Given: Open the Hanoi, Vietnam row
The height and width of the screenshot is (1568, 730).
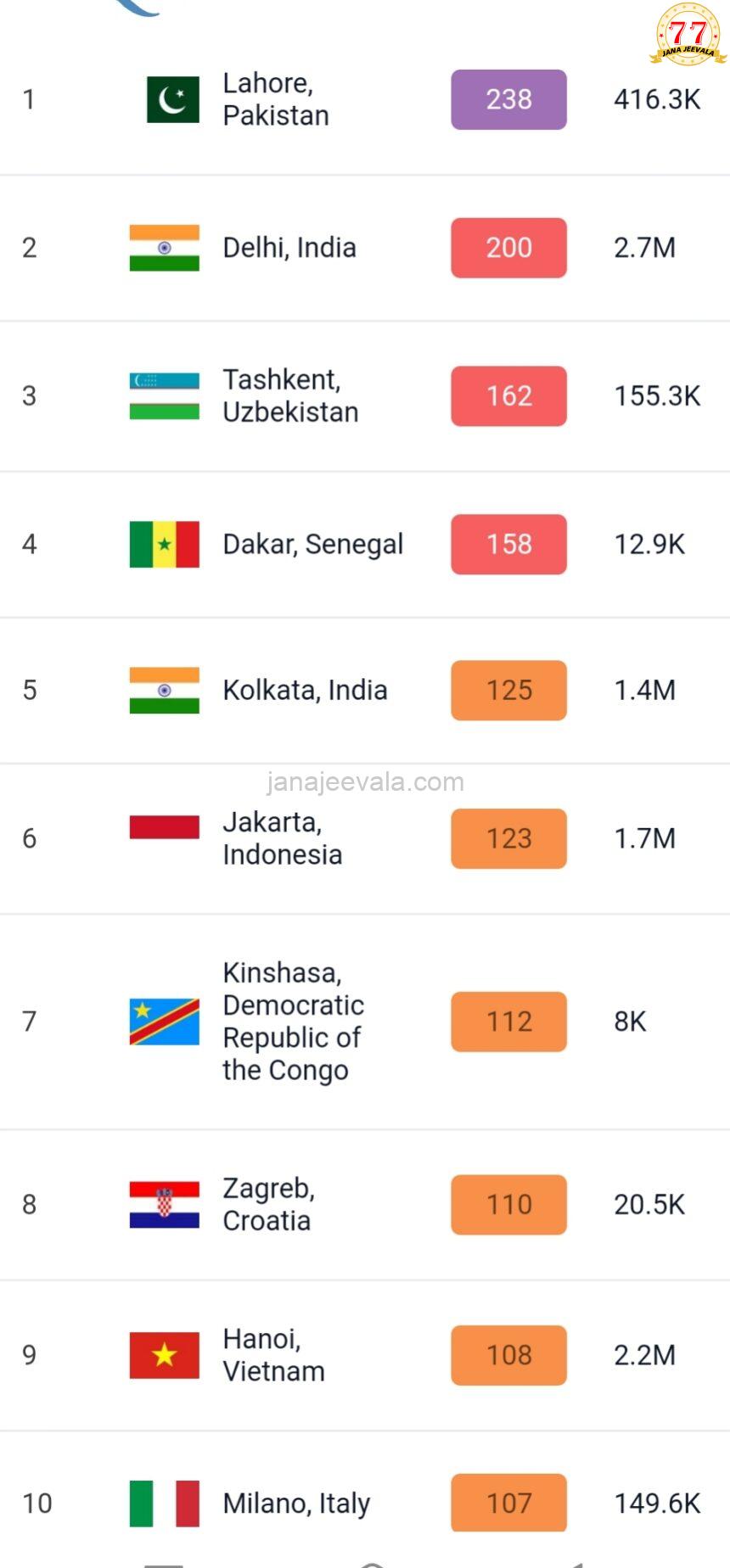Looking at the screenshot, I should pos(273,1355).
